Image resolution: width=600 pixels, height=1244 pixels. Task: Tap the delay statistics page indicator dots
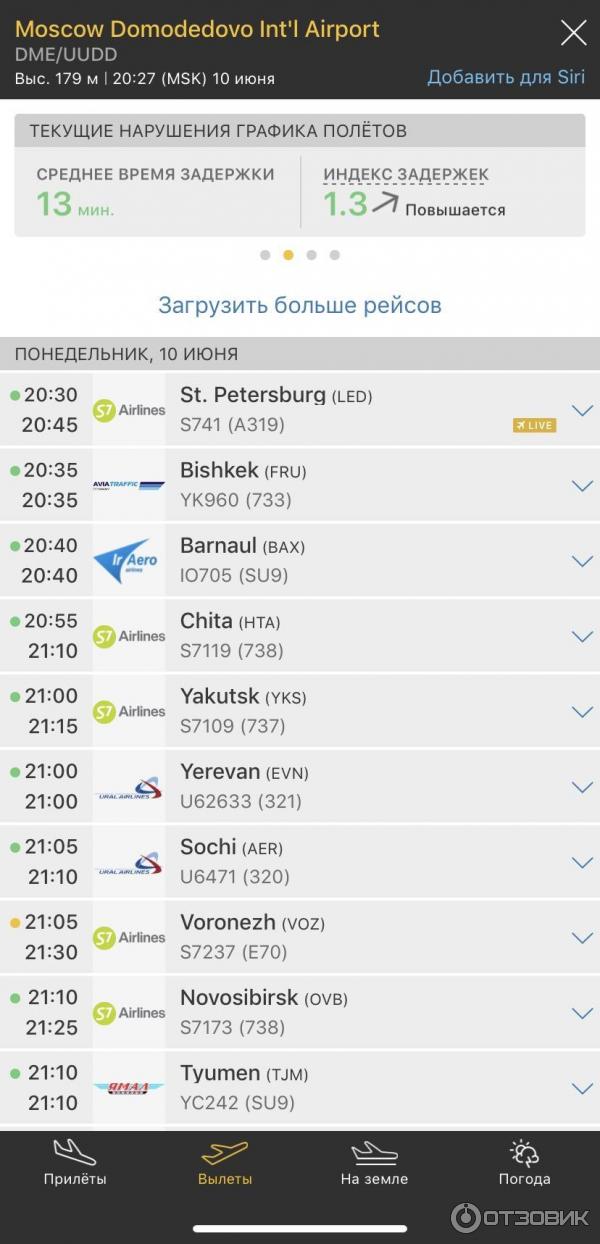(300, 255)
